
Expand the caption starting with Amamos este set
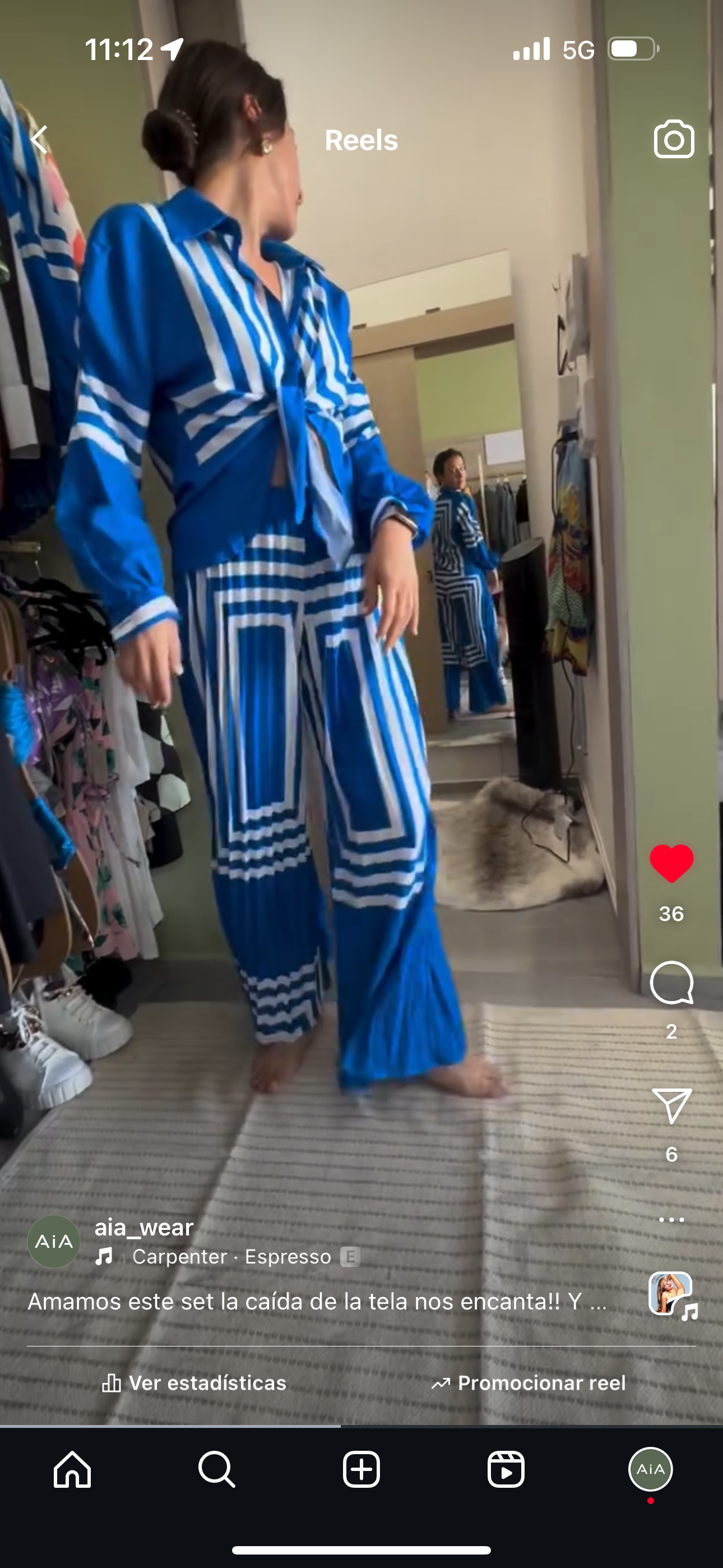click(x=317, y=1302)
